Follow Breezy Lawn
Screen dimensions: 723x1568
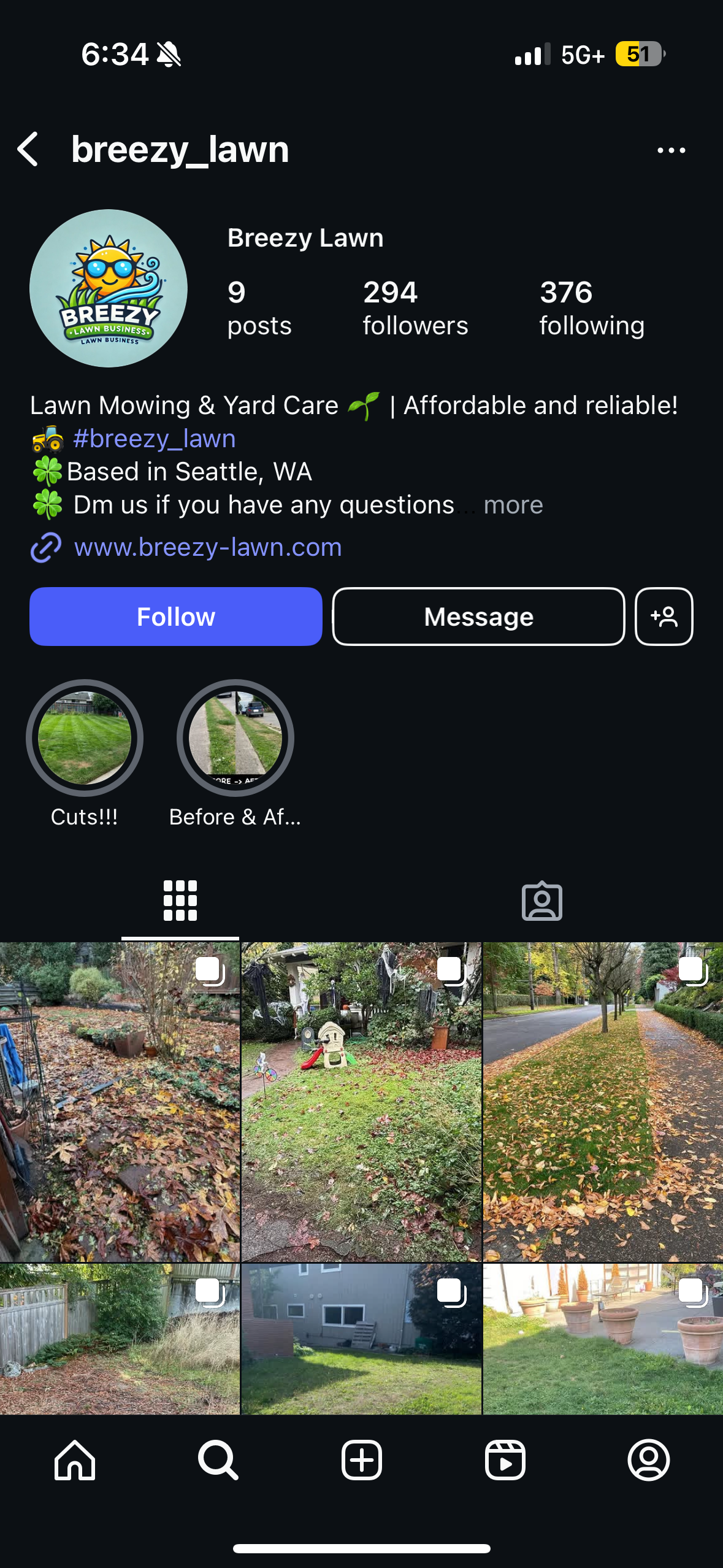[x=176, y=617]
